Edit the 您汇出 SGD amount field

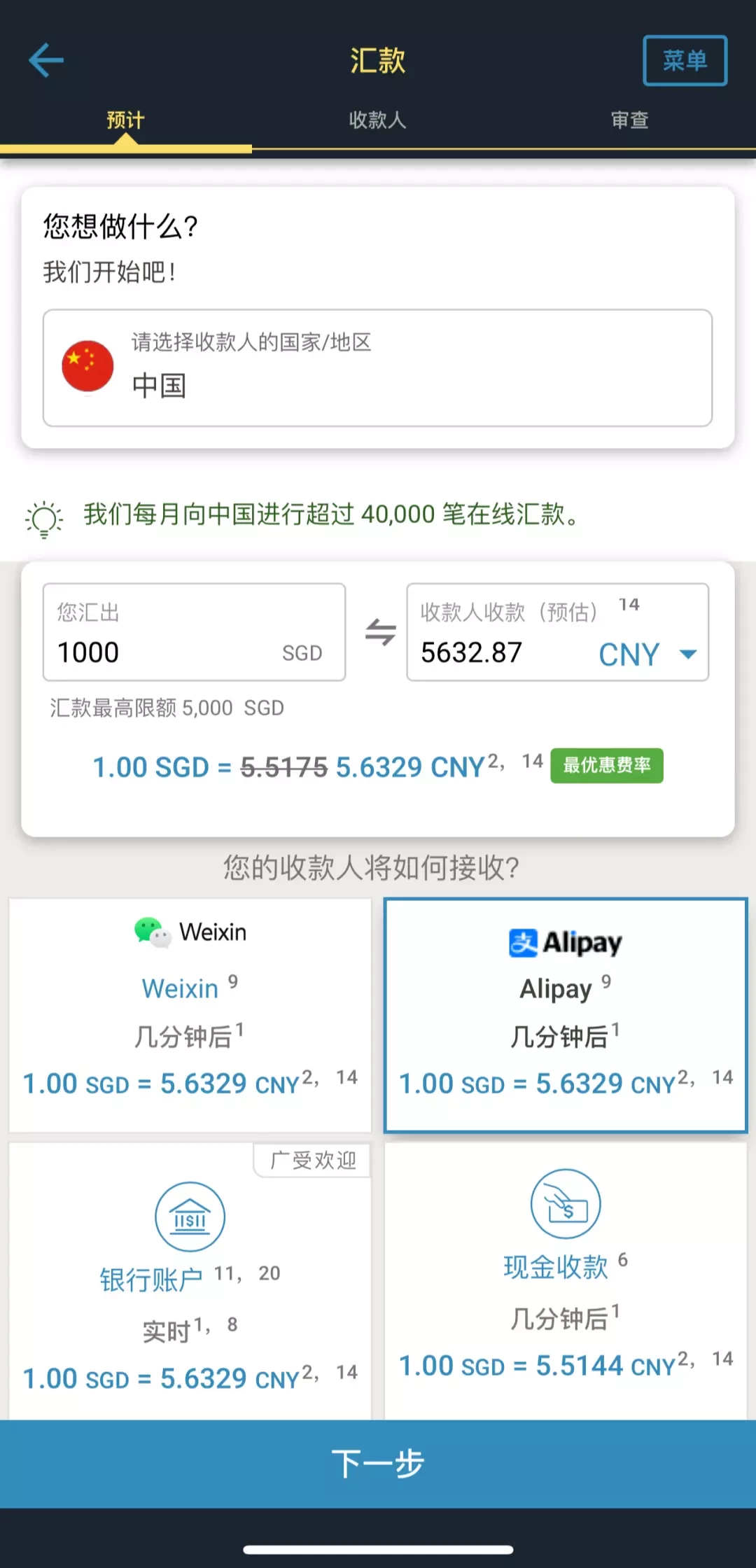pyautogui.click(x=194, y=632)
